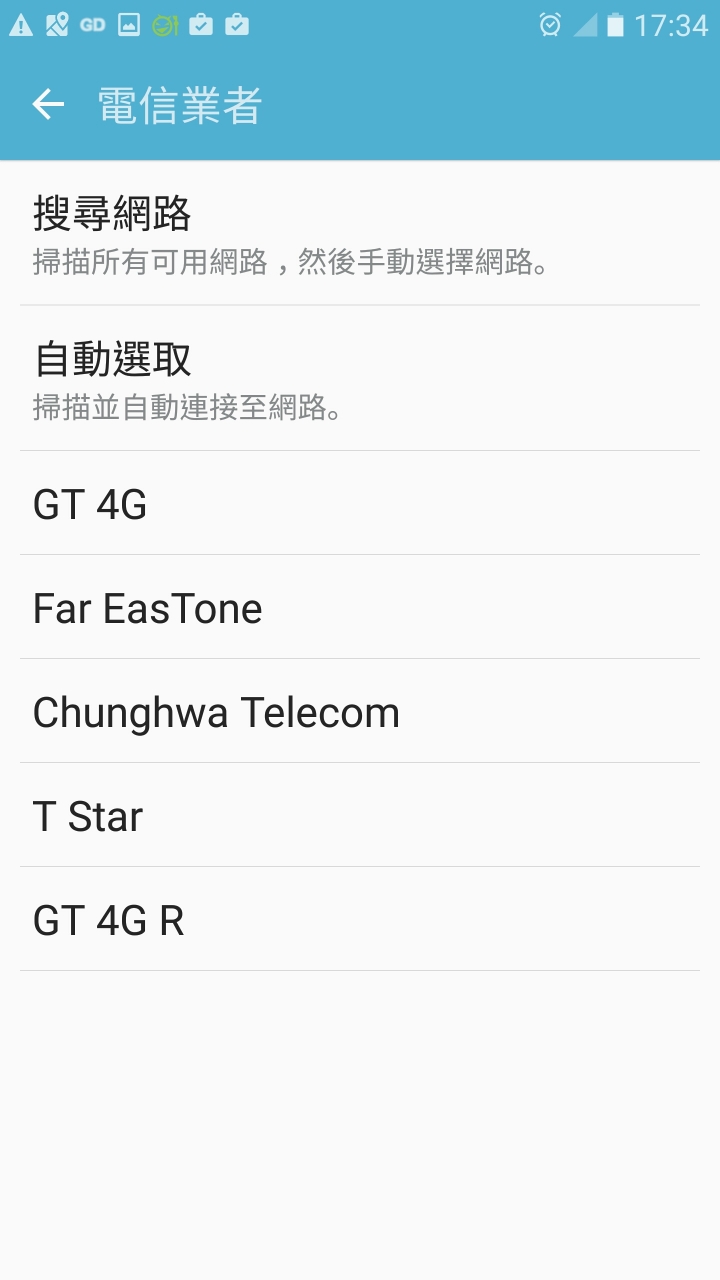Select the GT 4G R network
The image size is (720, 1280).
click(360, 919)
